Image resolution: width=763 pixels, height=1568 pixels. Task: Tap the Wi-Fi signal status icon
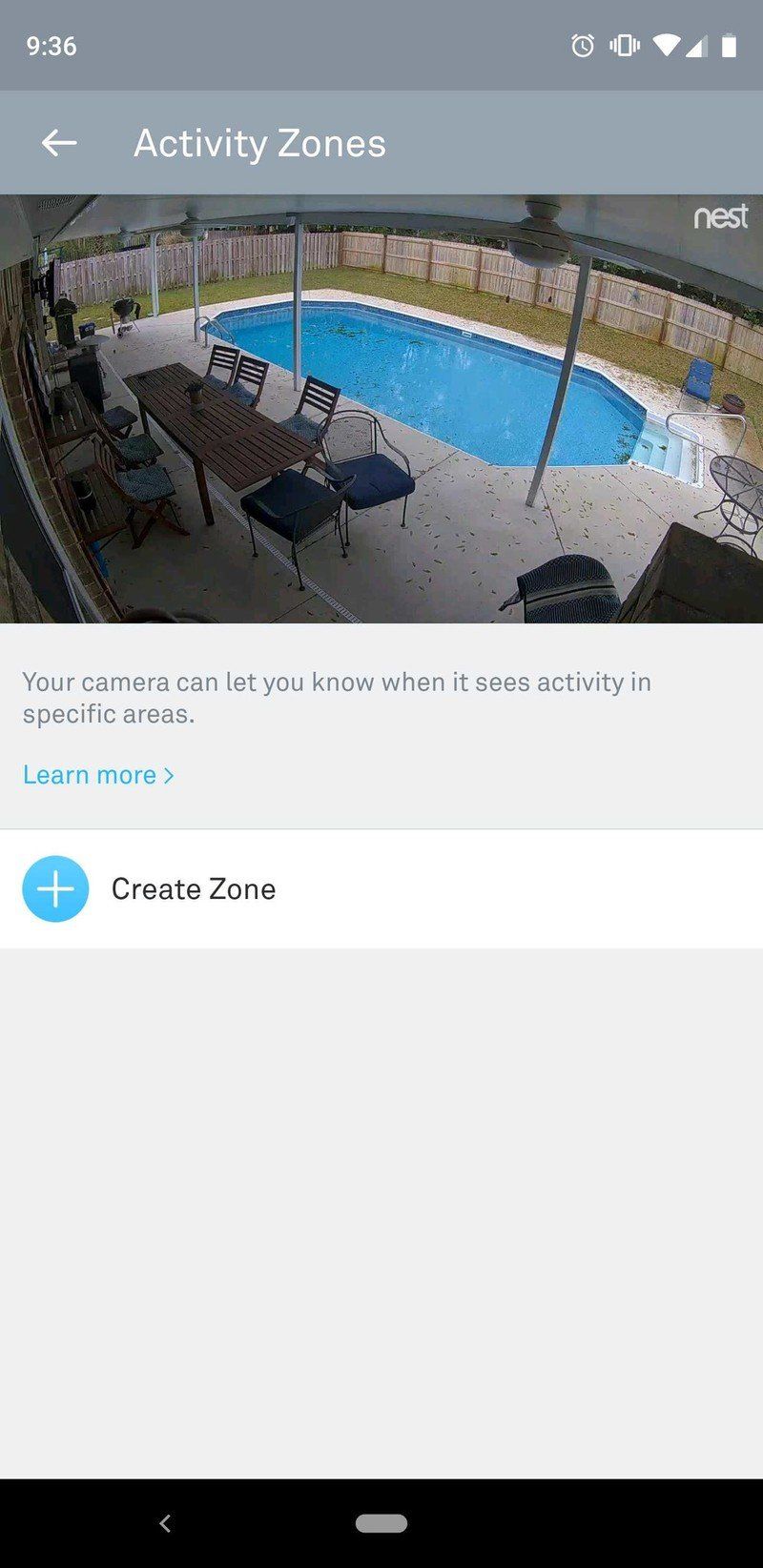point(666,45)
